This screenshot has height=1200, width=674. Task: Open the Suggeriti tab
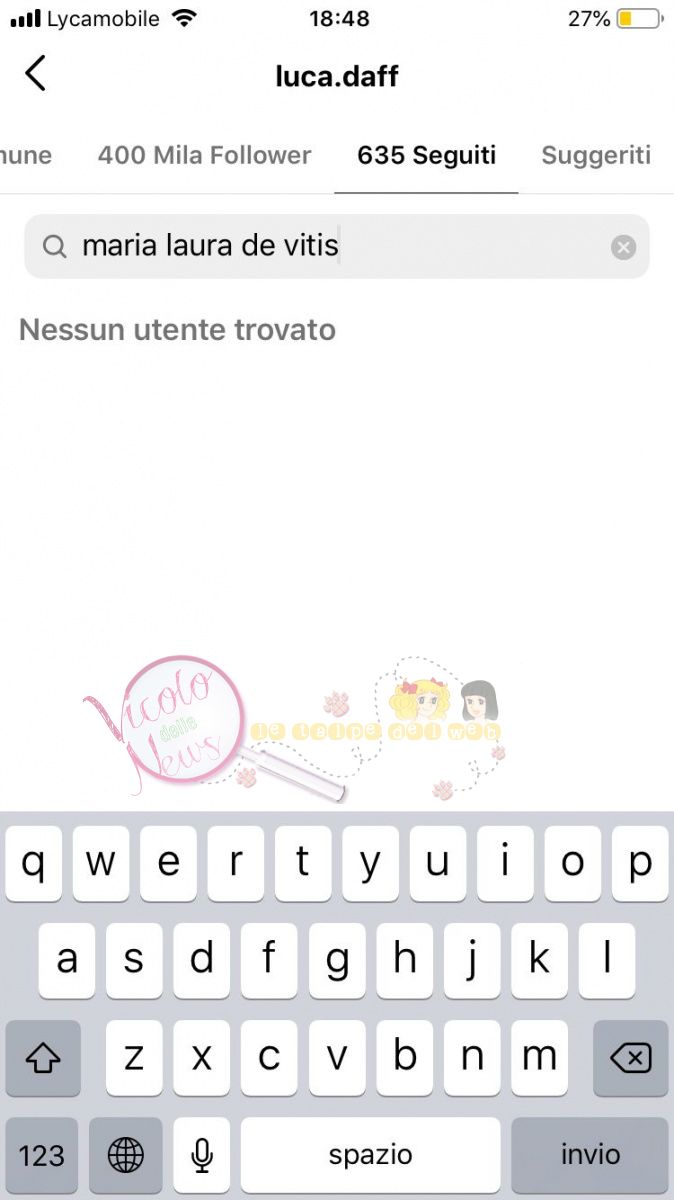(596, 155)
